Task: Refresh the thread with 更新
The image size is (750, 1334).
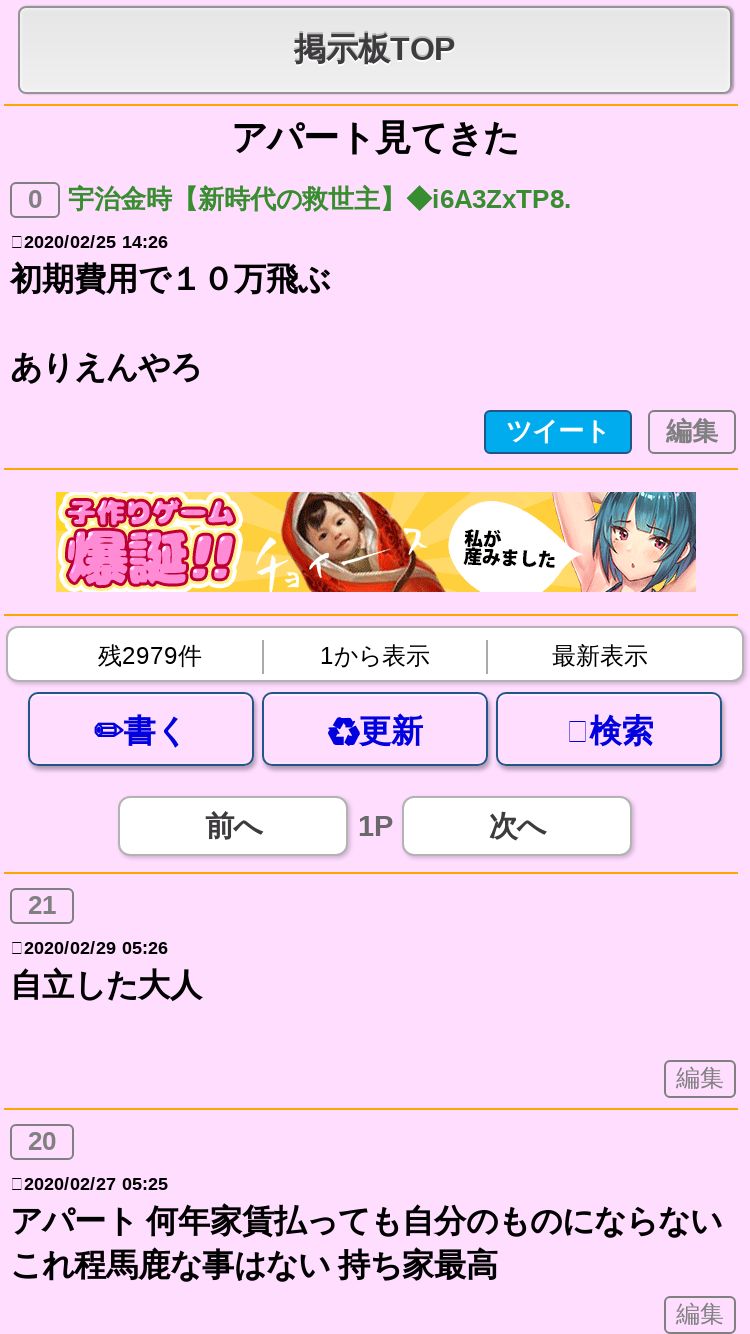Action: (375, 730)
